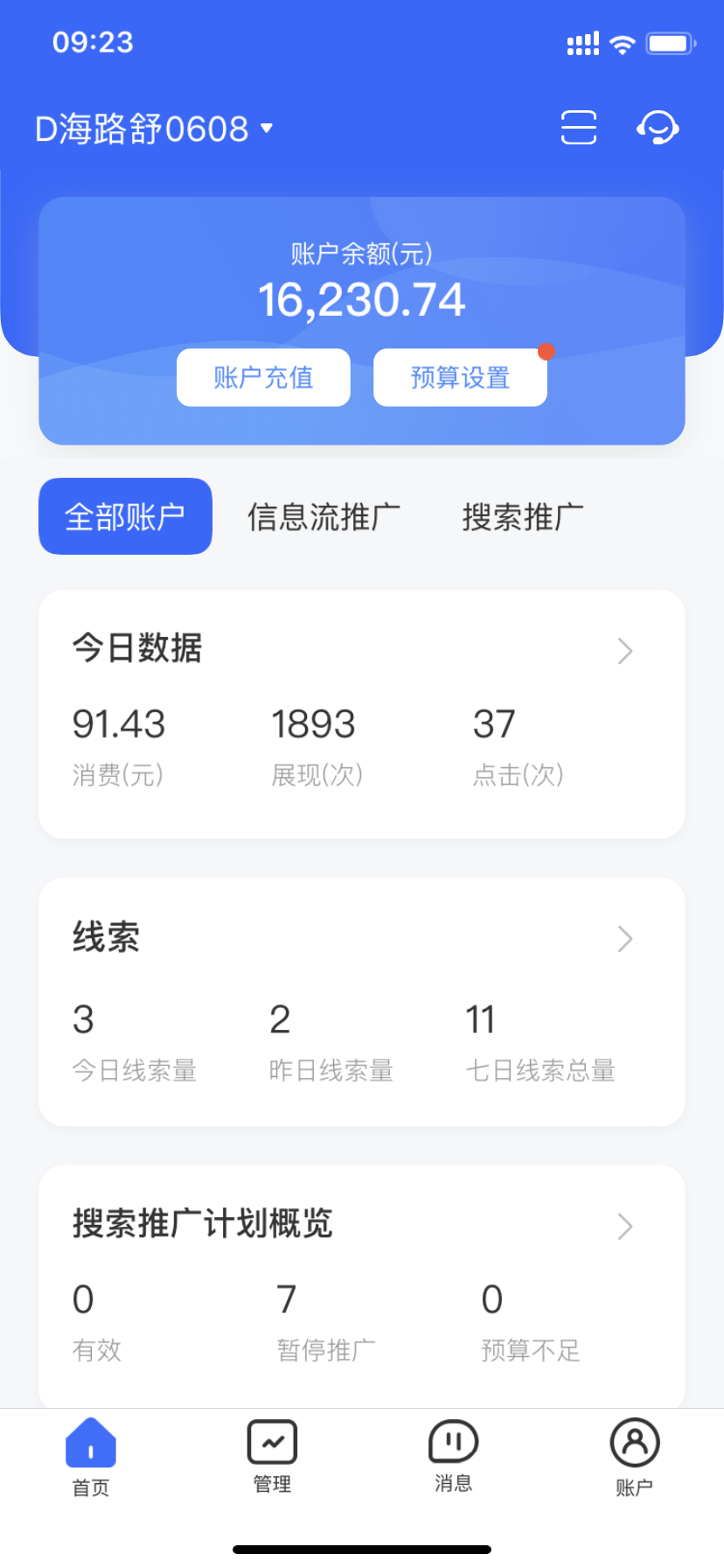Viewport: 724px width, 1568px height.
Task: Contact customer service via headset icon
Action: [658, 128]
